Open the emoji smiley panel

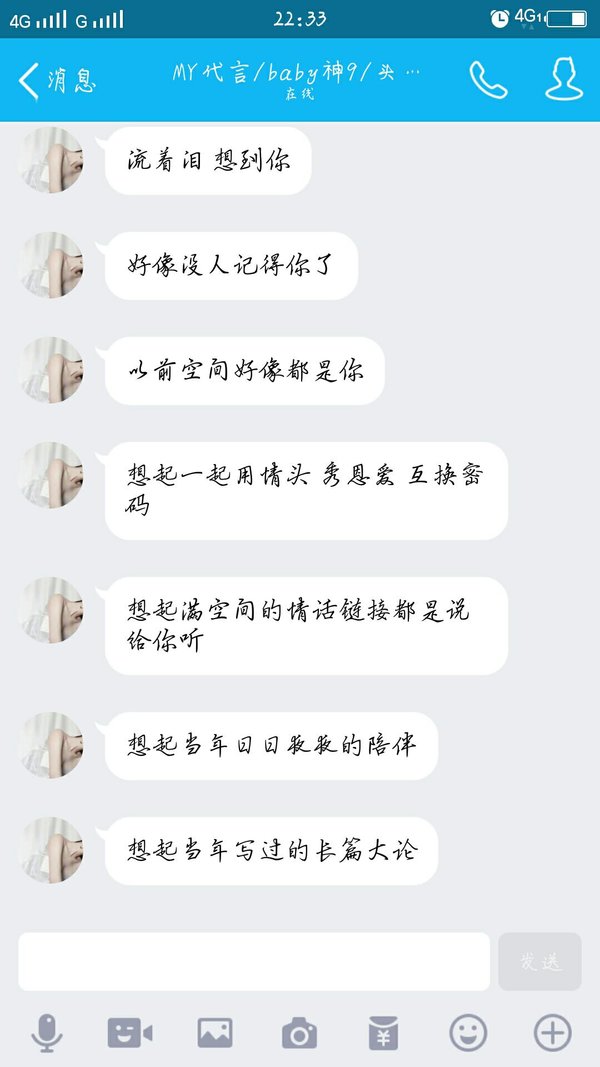[x=468, y=1033]
